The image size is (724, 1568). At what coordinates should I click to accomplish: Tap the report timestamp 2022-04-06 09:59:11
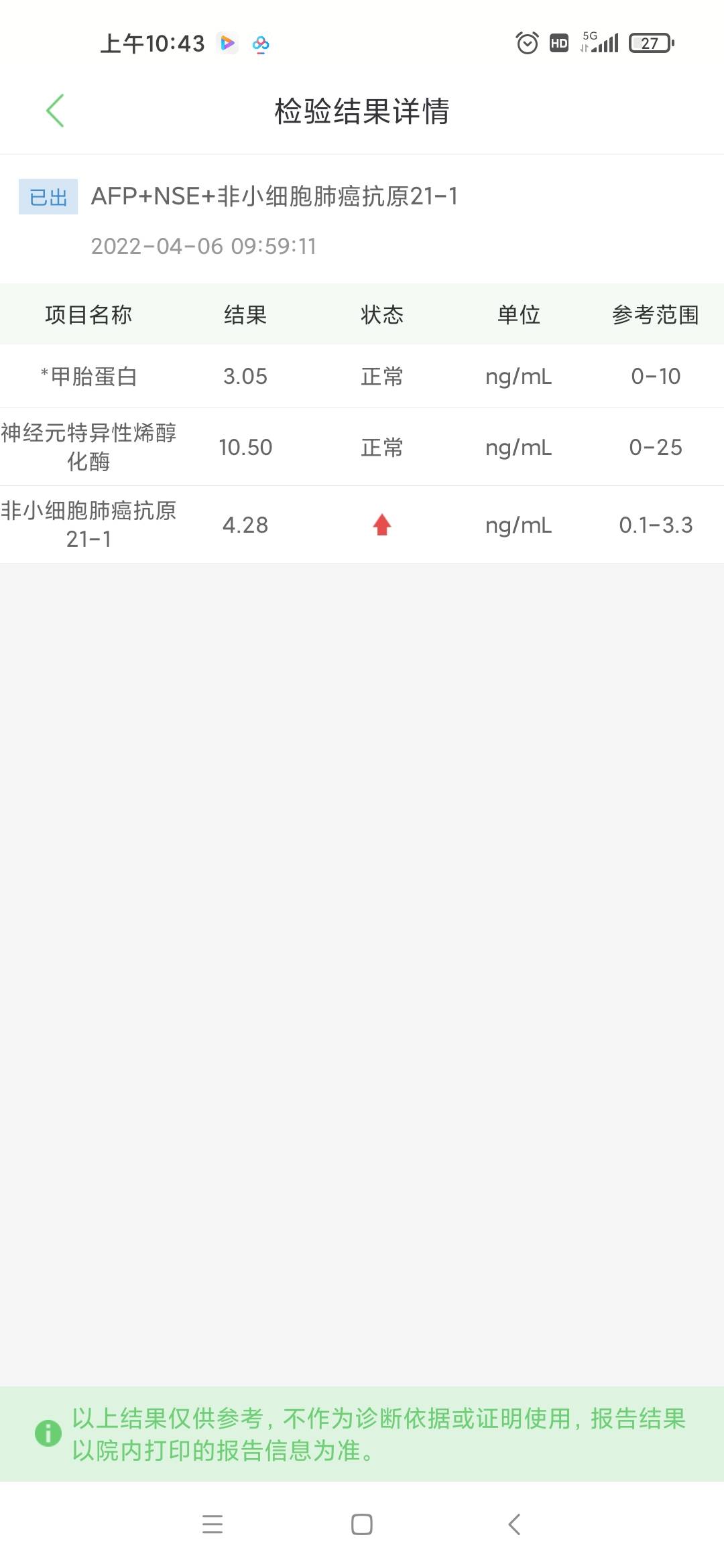click(205, 246)
